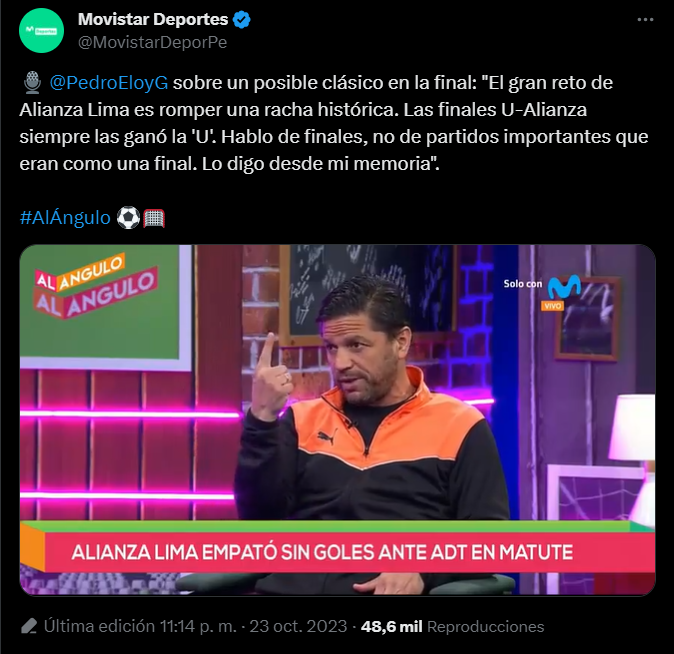
Task: Open the #AlÁngulo hashtag
Action: pos(64,218)
